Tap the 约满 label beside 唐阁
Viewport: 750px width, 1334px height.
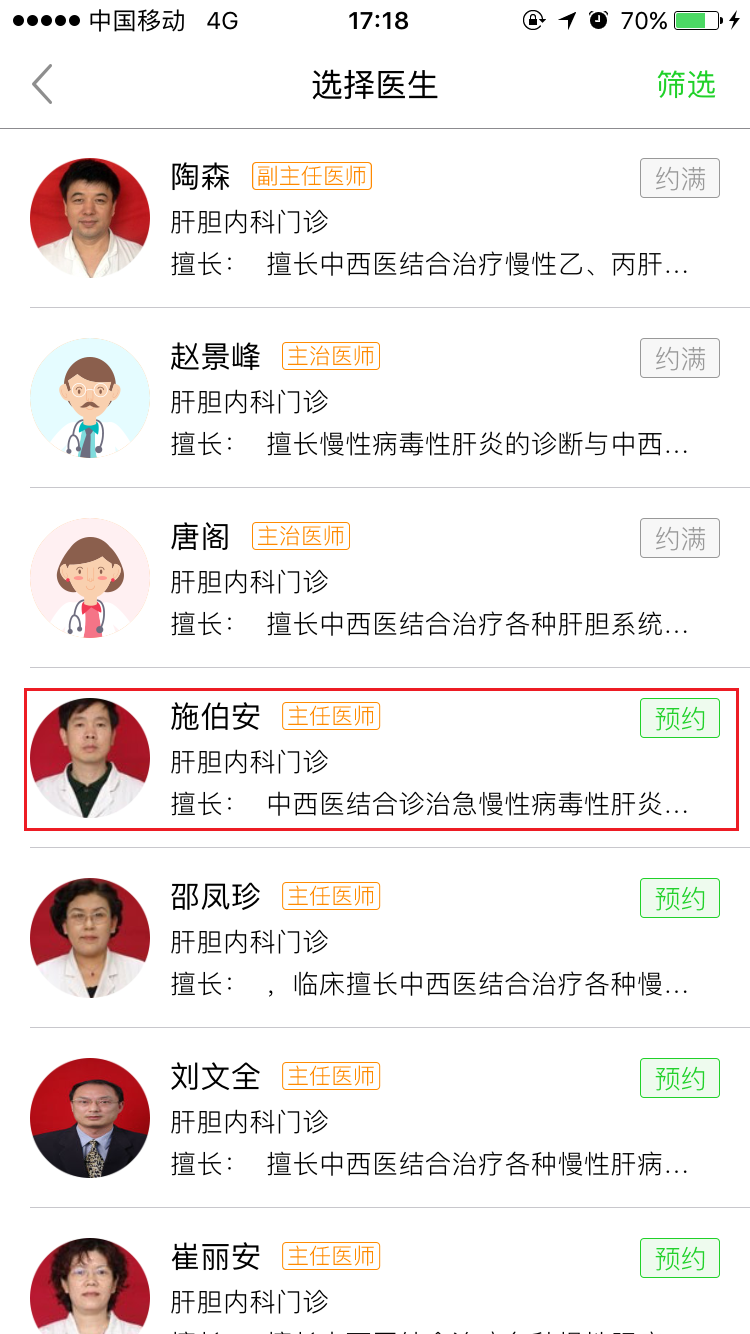point(679,538)
